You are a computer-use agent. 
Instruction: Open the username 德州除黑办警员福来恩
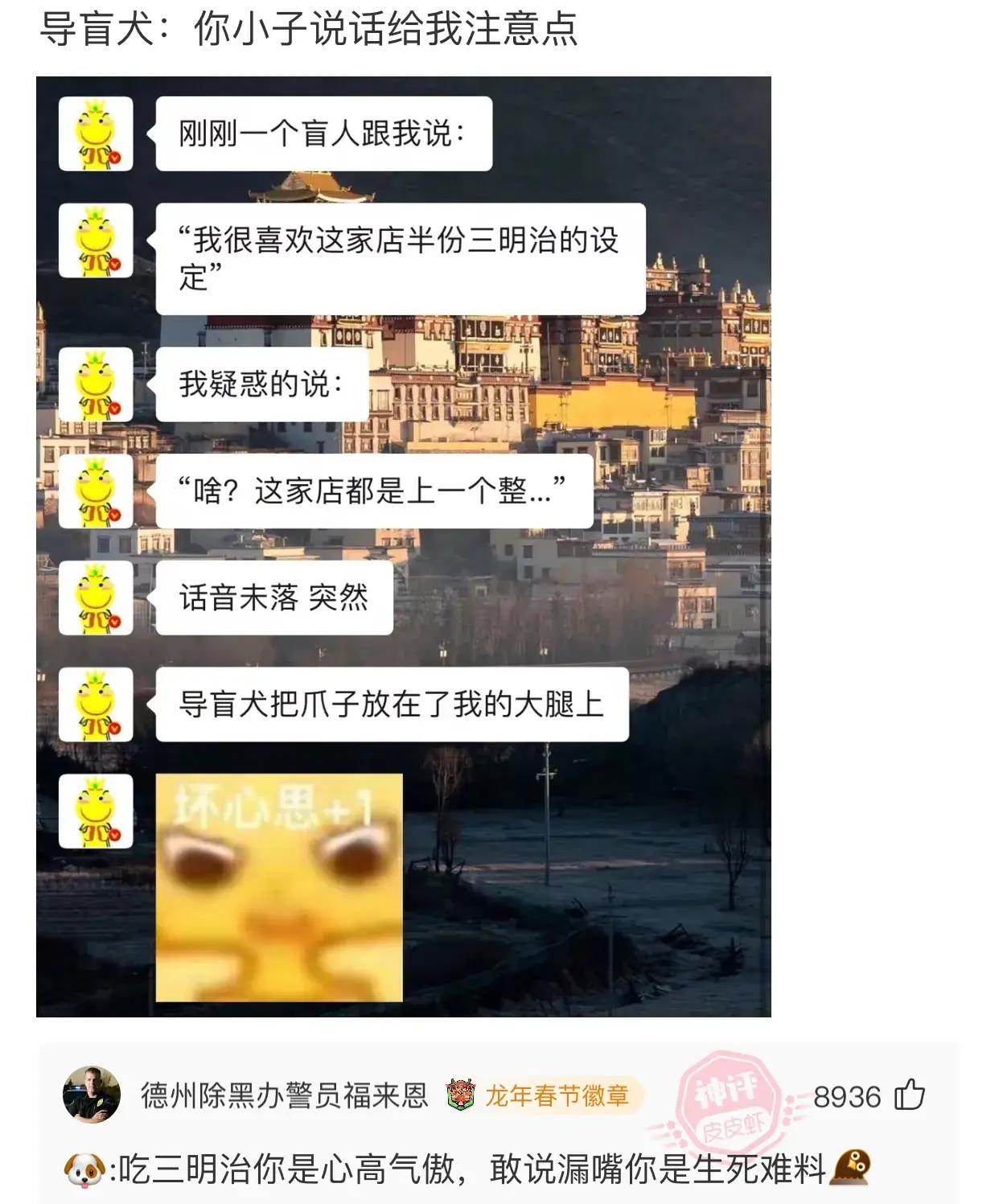coord(284,1095)
